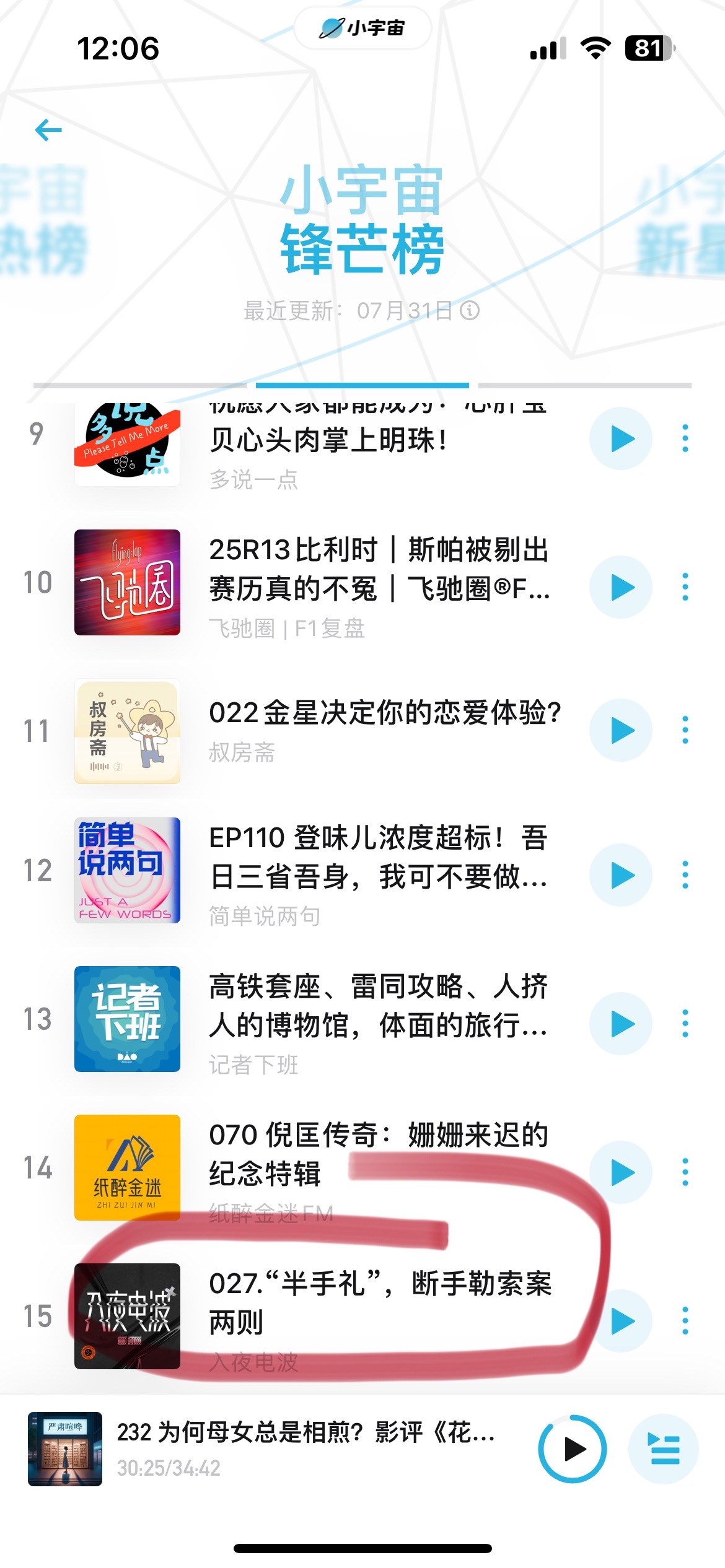This screenshot has height=1568, width=725.
Task: Open the now-playing 232 为何母女总是相煎 bar
Action: tap(305, 1448)
